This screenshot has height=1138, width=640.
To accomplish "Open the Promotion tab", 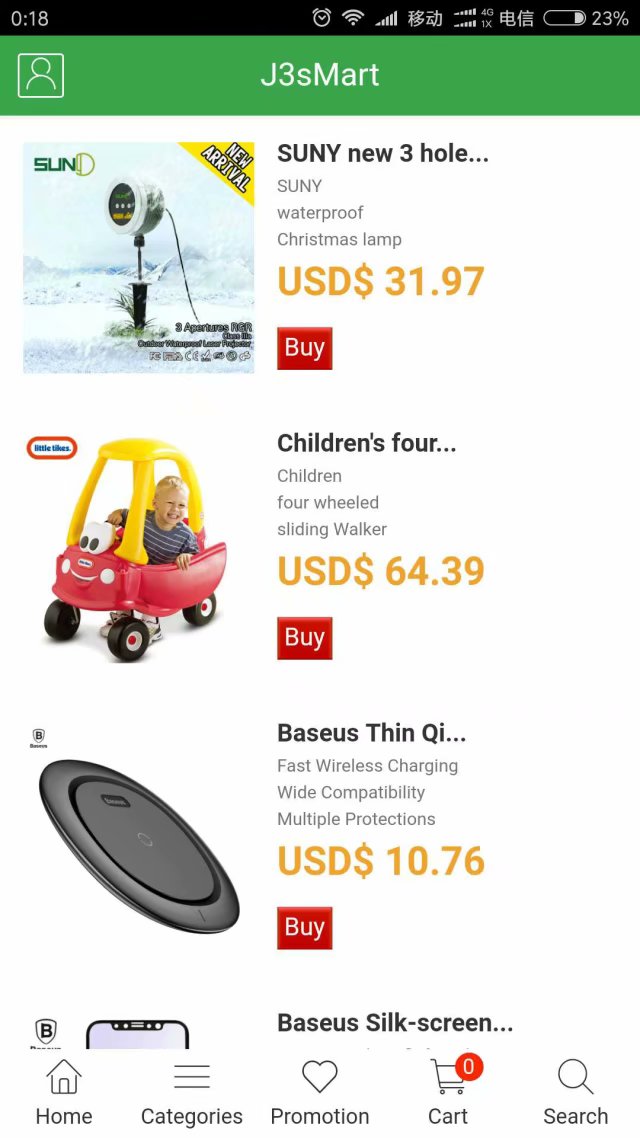I will [x=320, y=1093].
